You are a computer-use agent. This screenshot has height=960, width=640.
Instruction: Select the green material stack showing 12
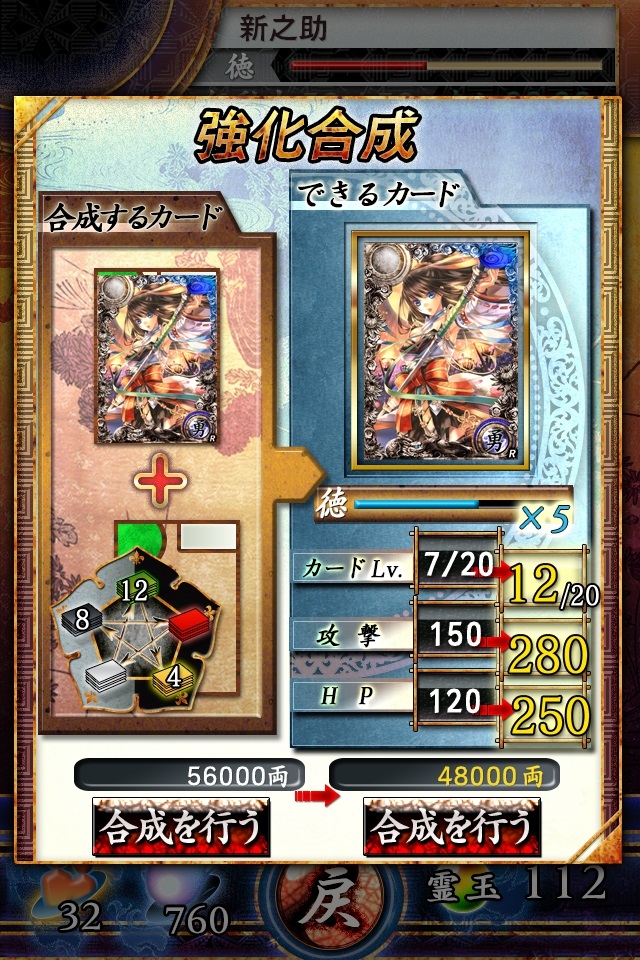135,589
